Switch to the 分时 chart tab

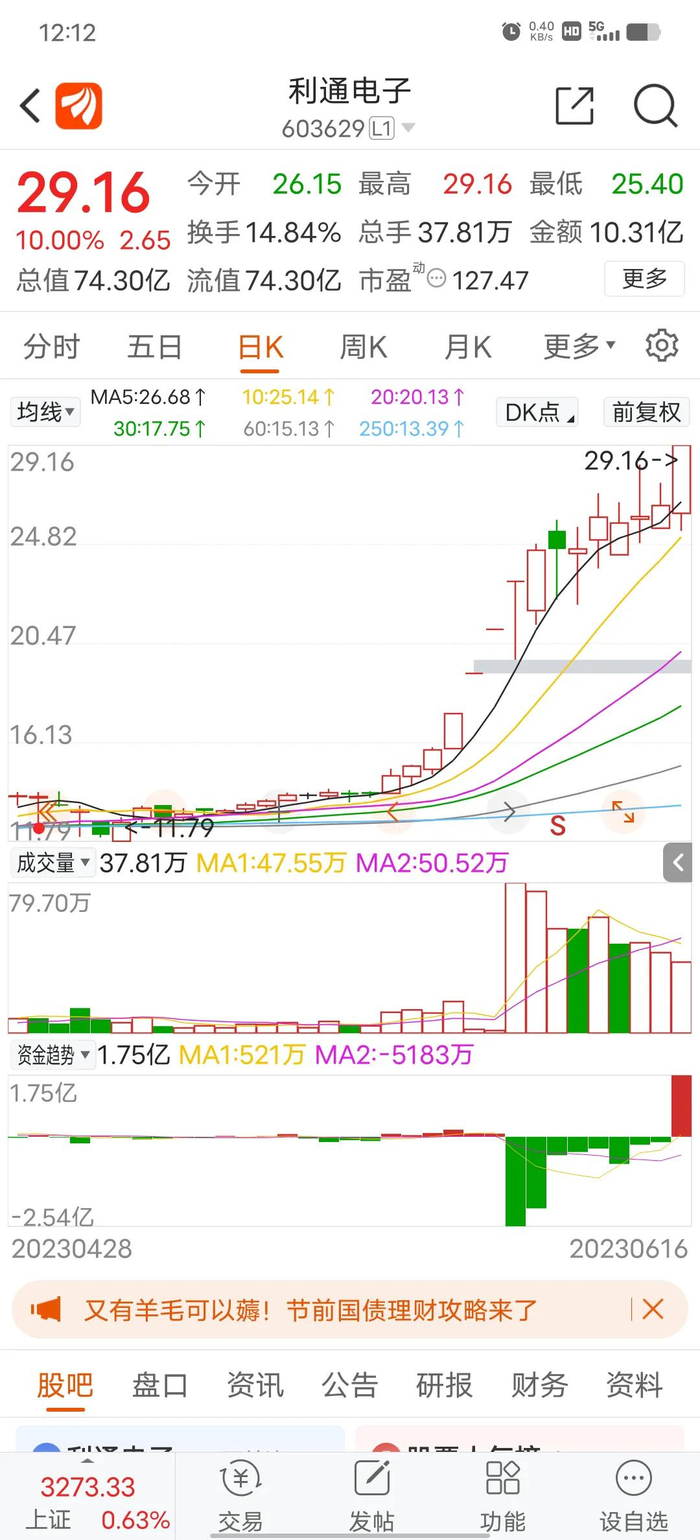[x=51, y=347]
